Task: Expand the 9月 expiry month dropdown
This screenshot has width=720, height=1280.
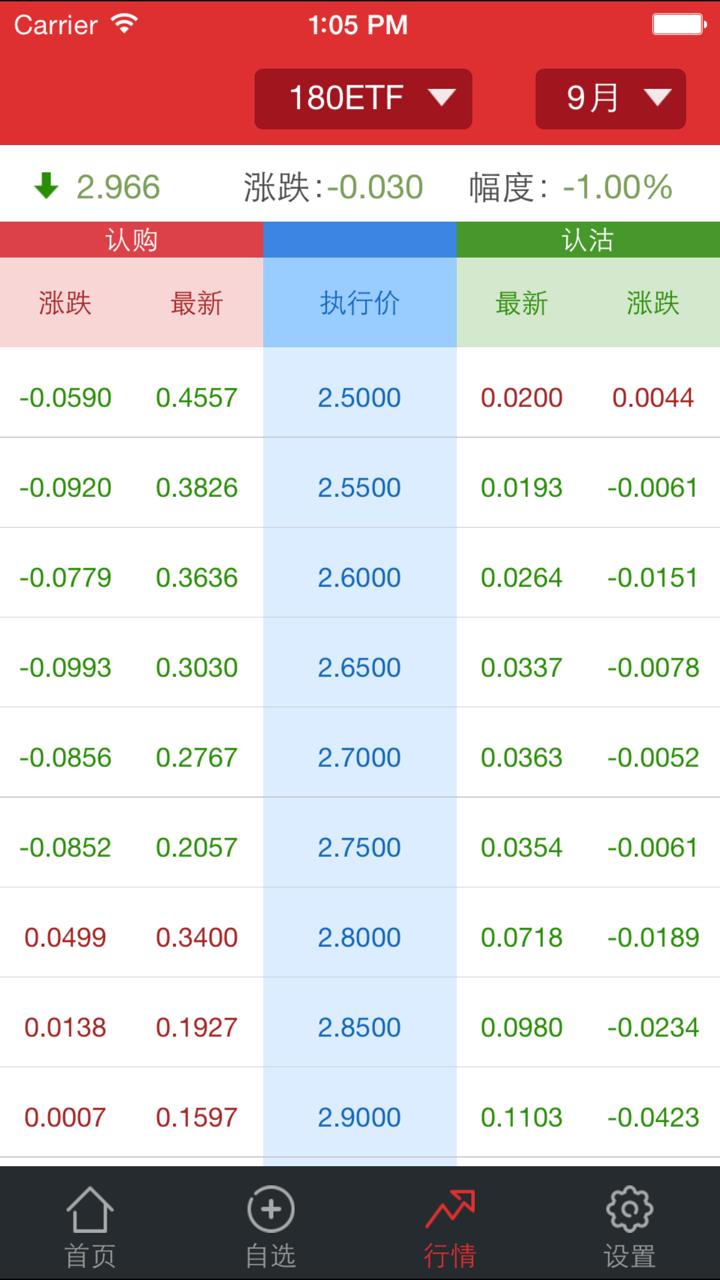Action: pyautogui.click(x=610, y=98)
